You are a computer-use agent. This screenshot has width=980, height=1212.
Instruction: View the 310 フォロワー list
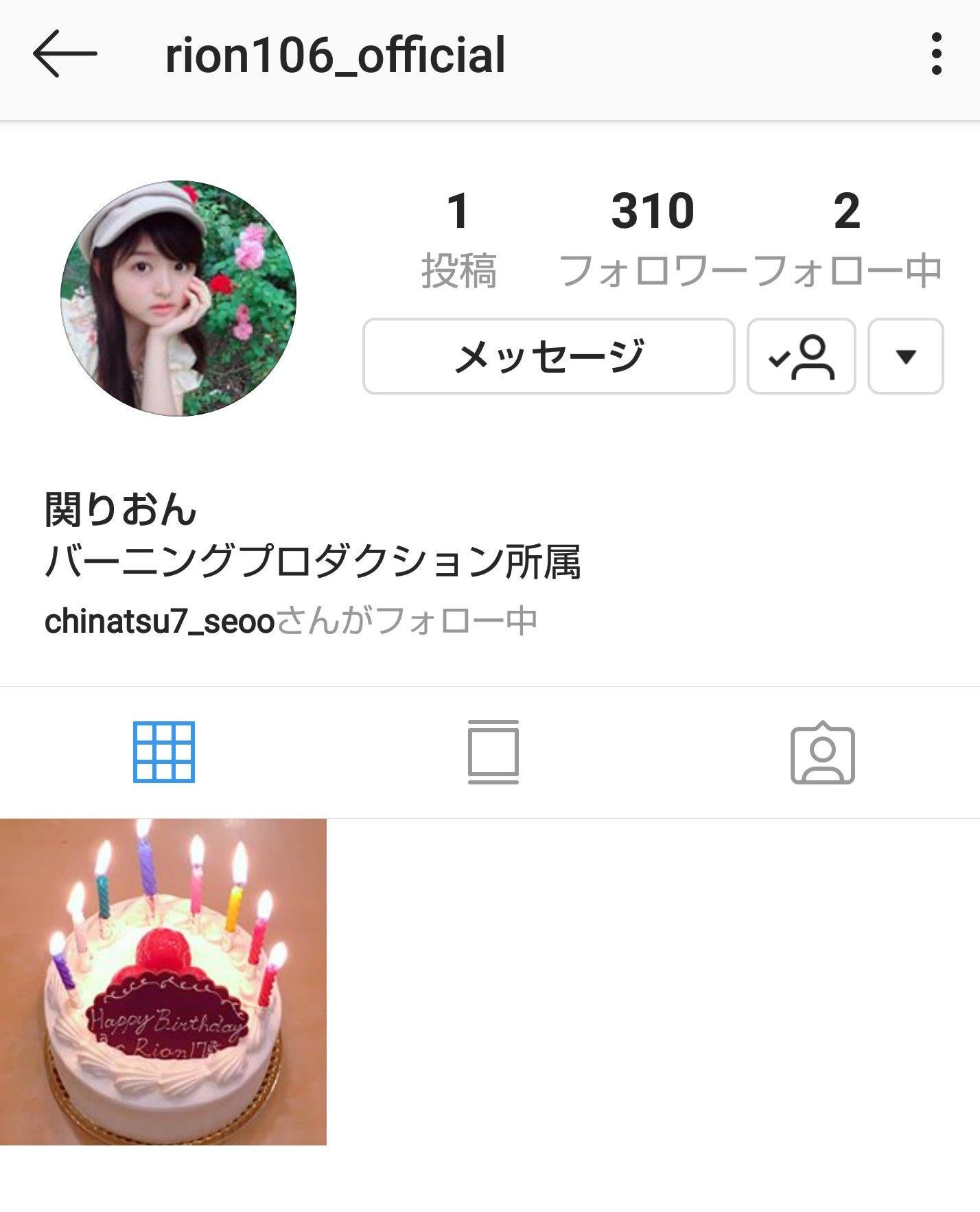653,238
